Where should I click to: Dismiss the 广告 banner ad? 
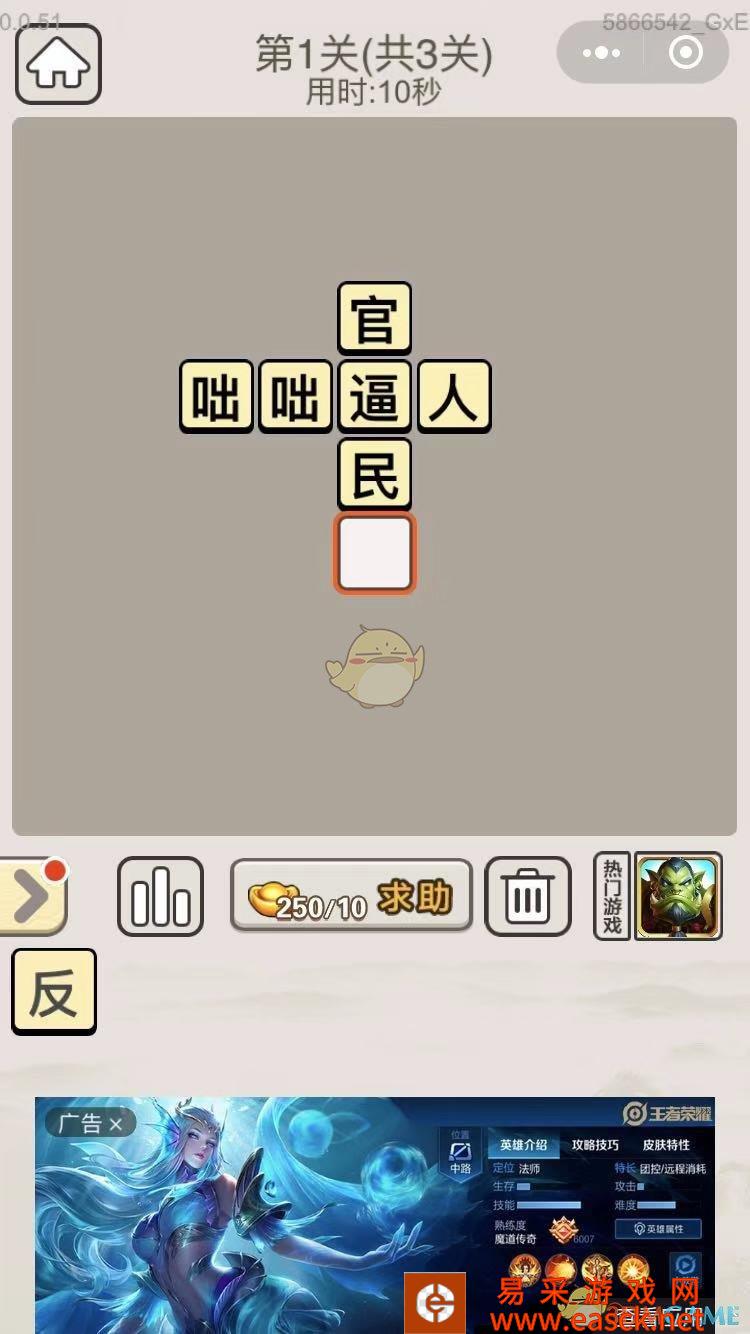point(116,1124)
